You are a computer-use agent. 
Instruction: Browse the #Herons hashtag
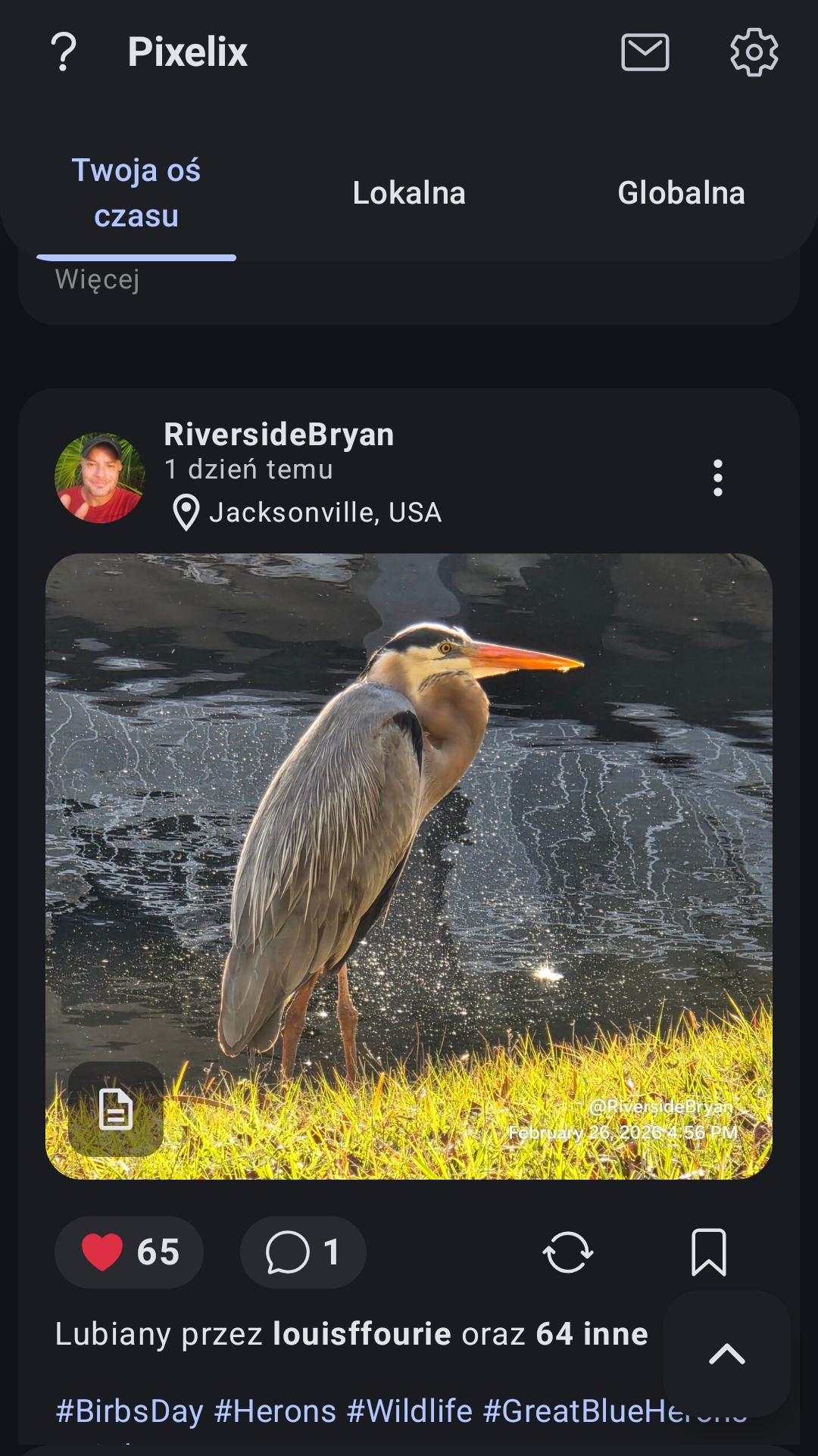pyautogui.click(x=275, y=1411)
